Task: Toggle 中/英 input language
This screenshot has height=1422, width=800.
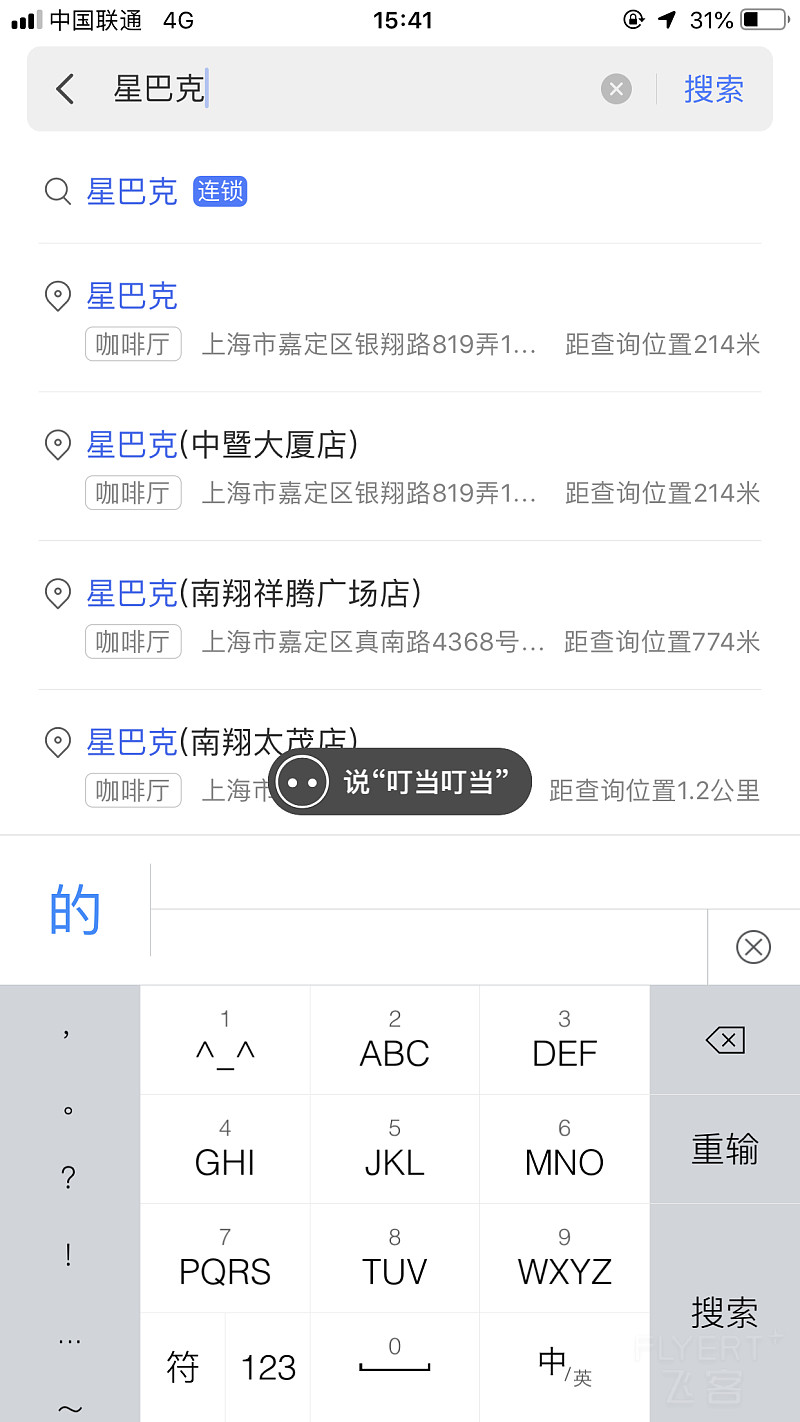Action: point(564,1367)
